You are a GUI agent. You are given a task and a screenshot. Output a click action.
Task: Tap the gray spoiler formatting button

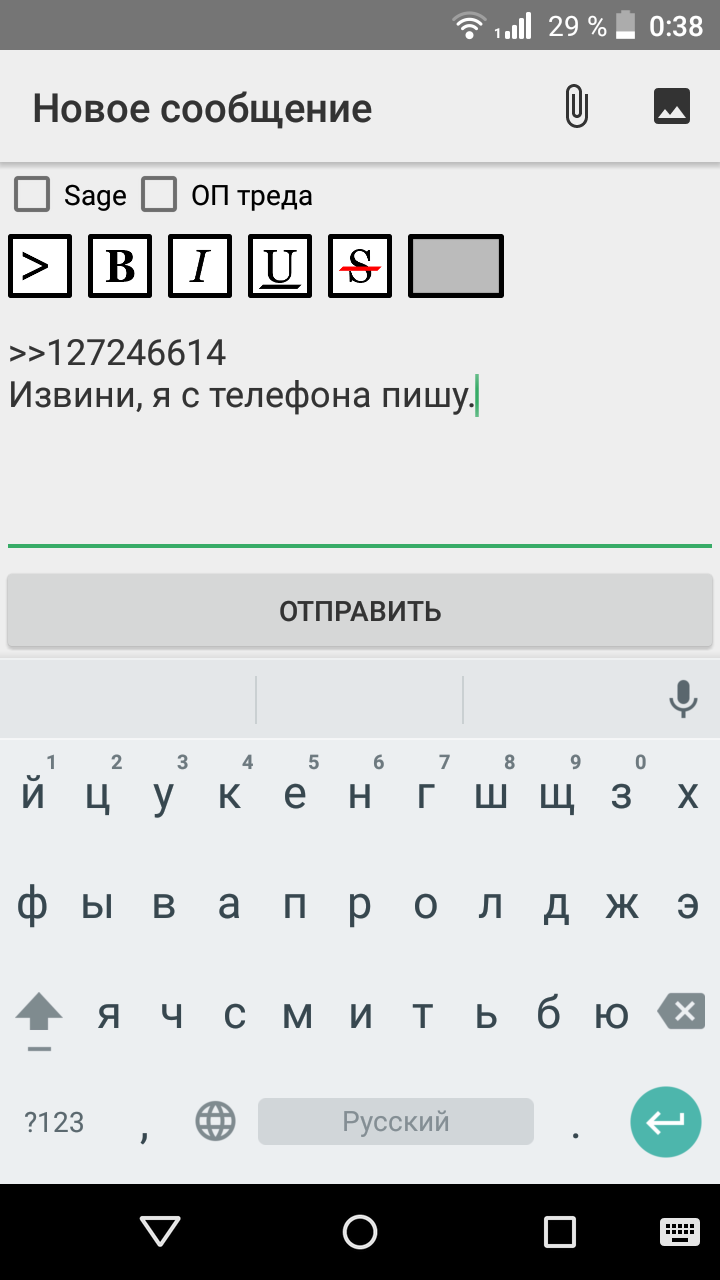click(456, 266)
